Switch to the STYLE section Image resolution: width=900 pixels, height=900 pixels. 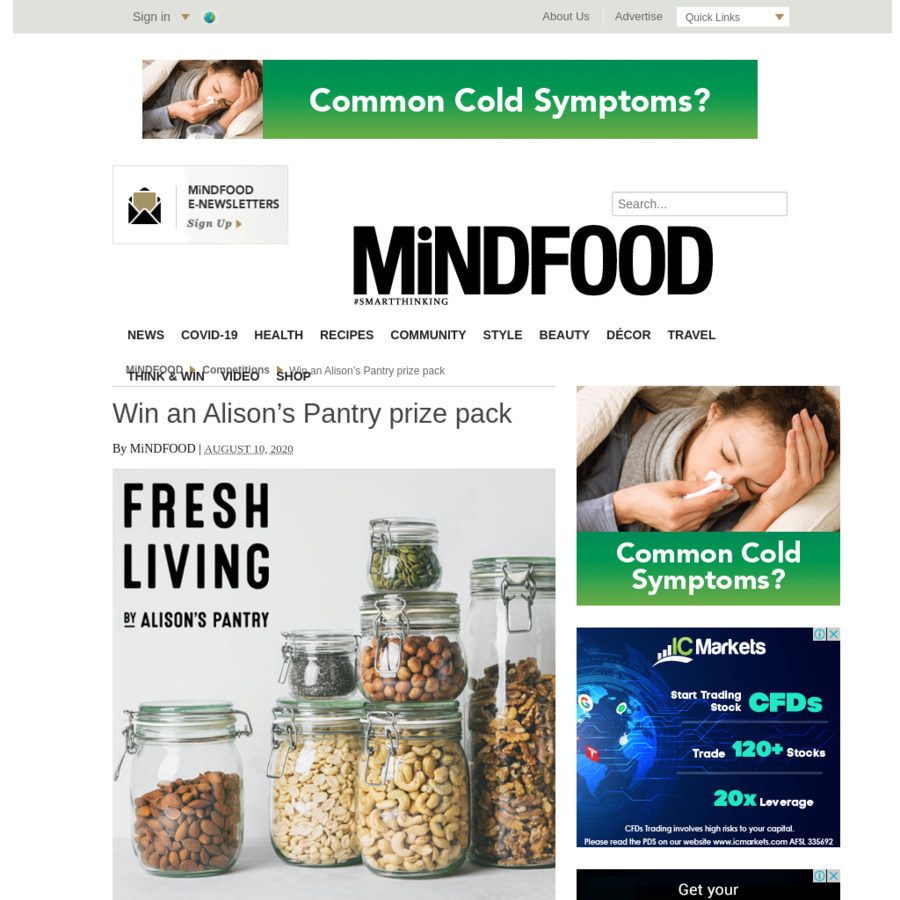(502, 335)
